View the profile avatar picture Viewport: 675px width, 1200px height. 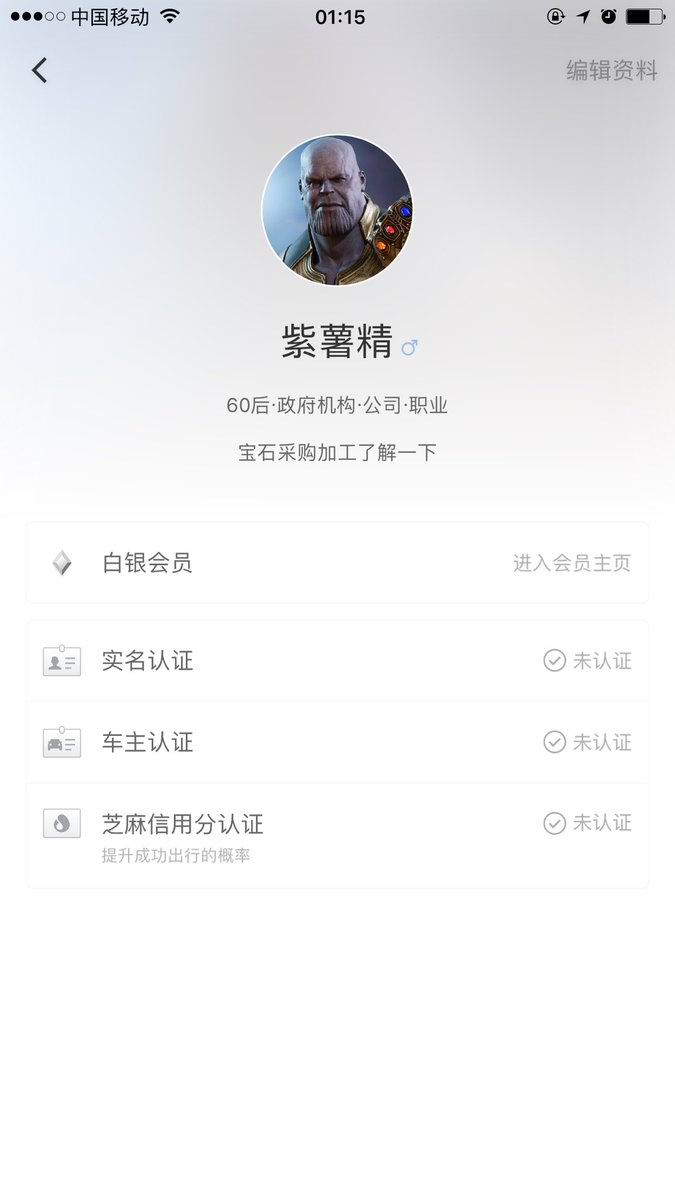tap(337, 210)
